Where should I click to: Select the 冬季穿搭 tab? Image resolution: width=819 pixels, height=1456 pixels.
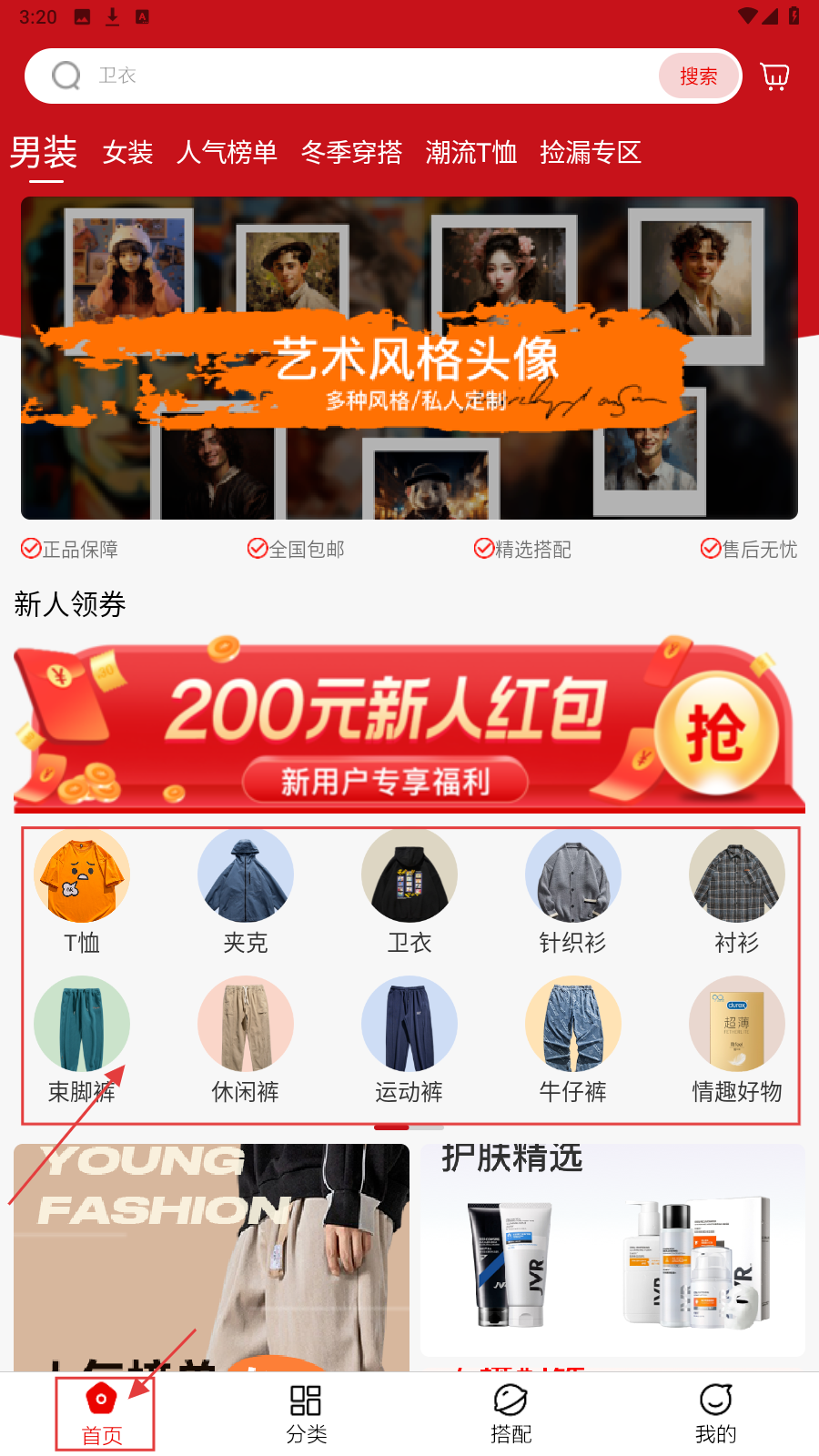[351, 152]
